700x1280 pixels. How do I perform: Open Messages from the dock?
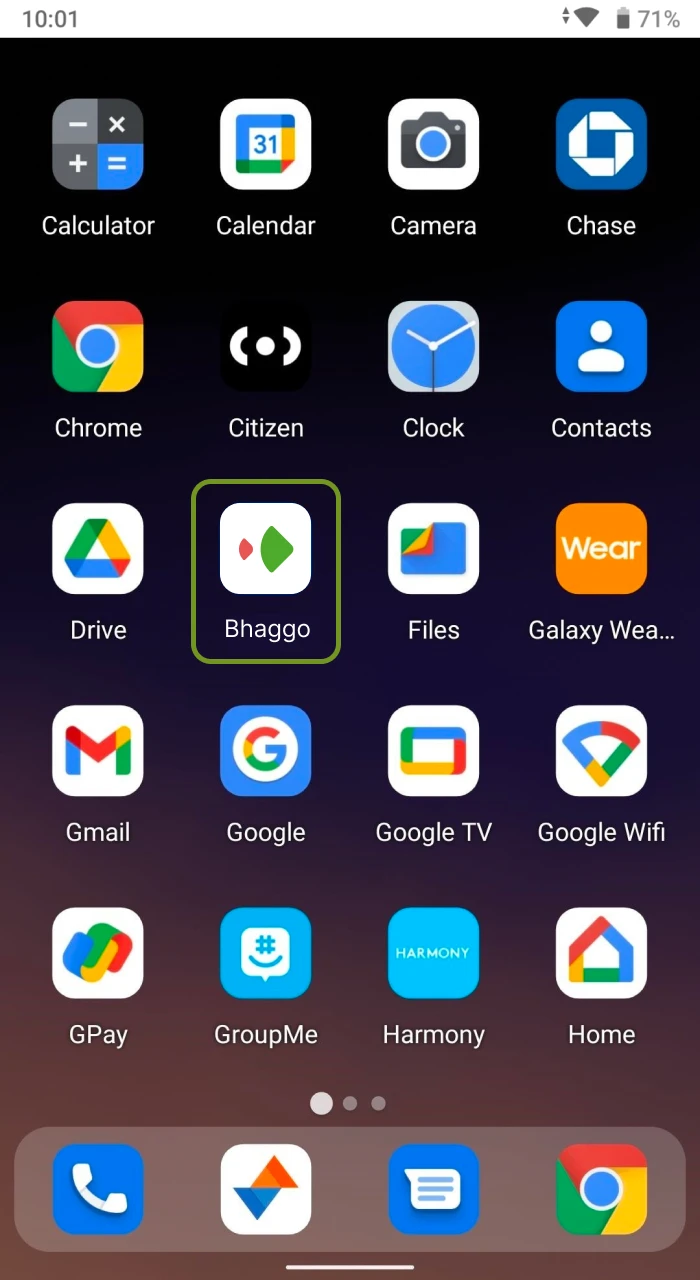tap(433, 1189)
